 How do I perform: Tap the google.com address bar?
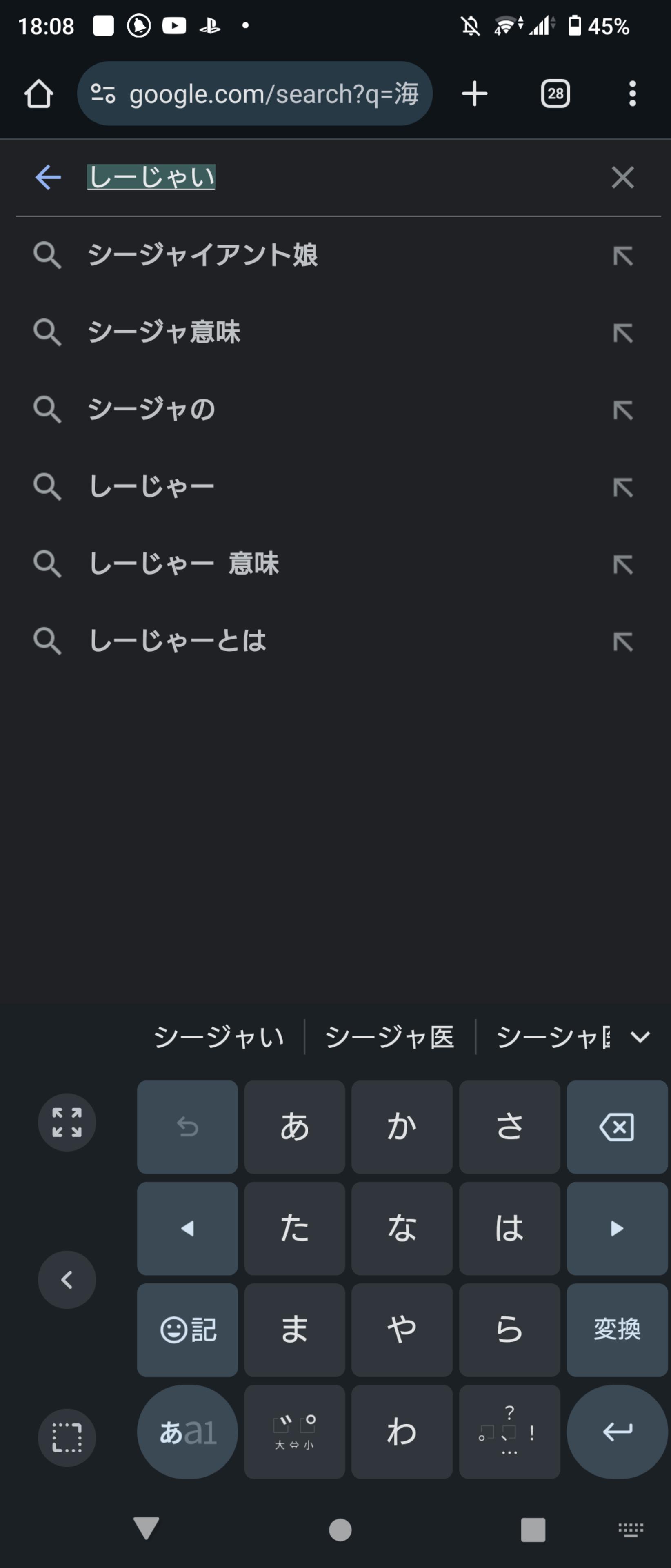click(255, 94)
